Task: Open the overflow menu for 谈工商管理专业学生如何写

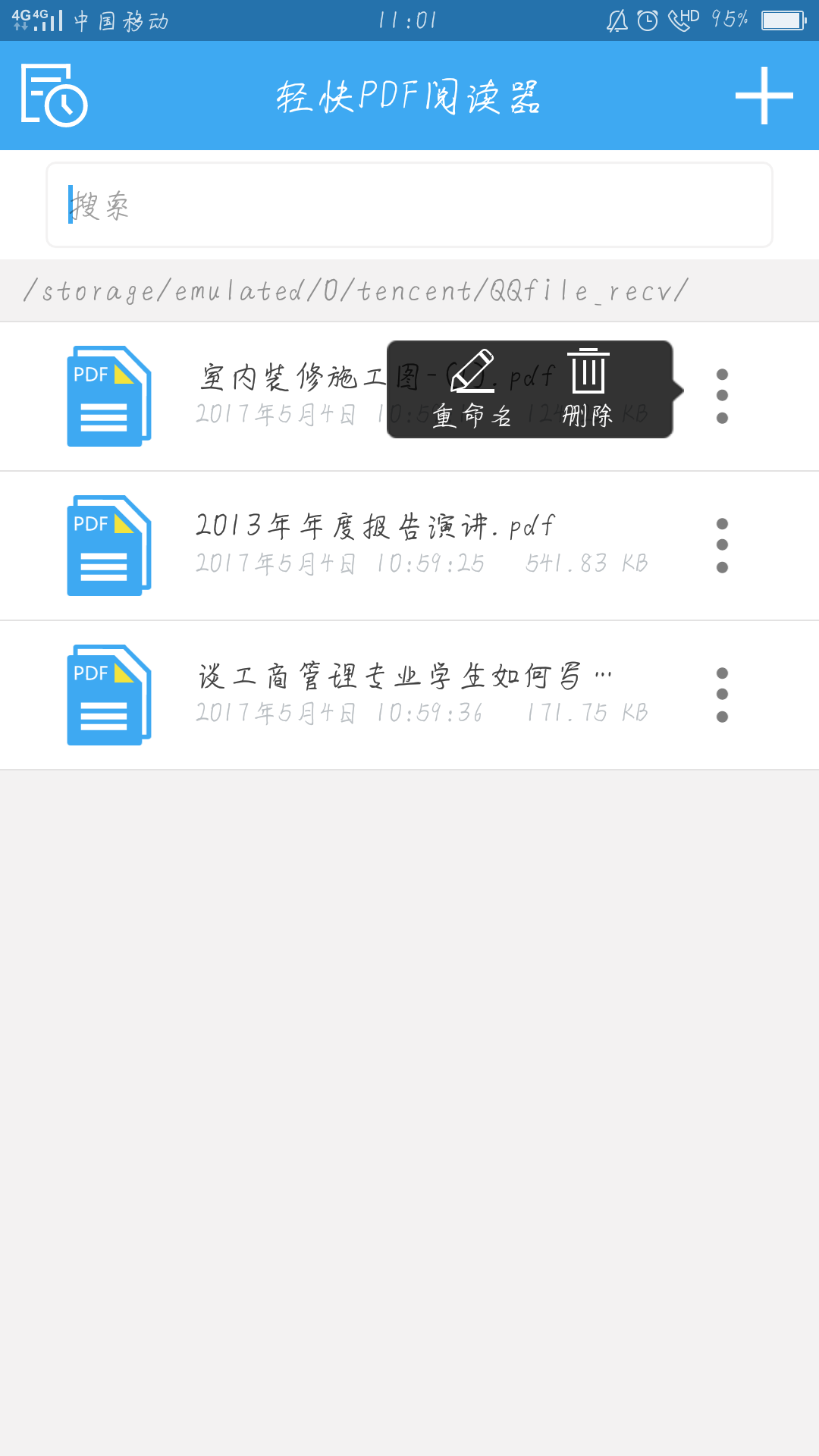Action: click(x=722, y=695)
